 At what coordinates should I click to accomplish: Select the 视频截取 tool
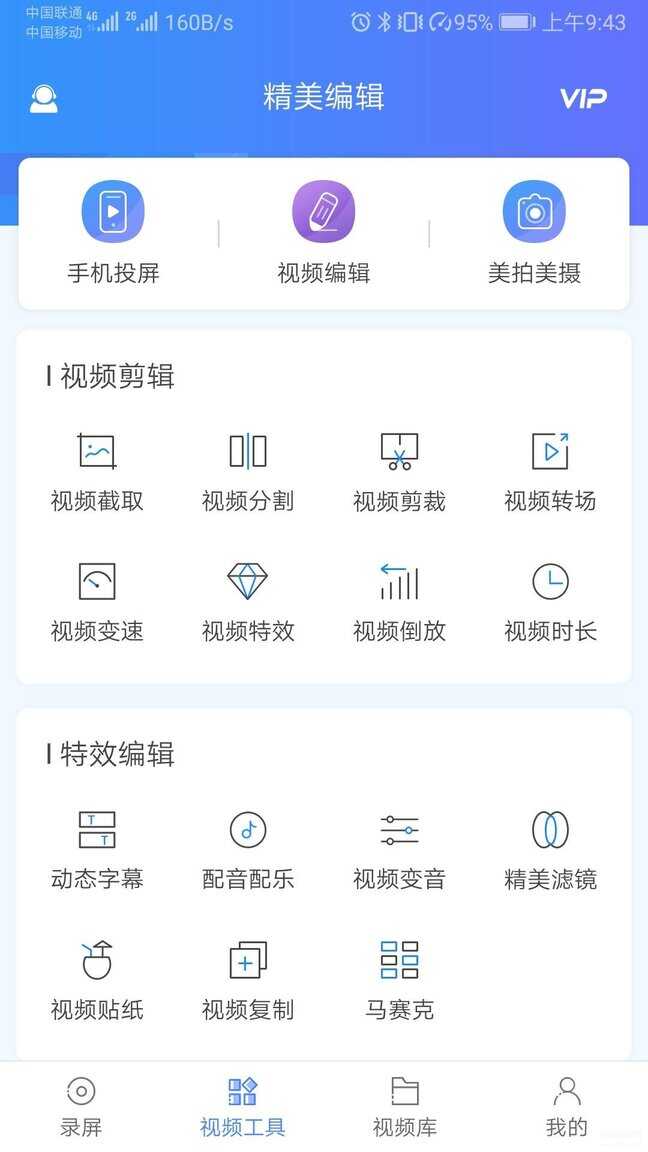pos(97,472)
